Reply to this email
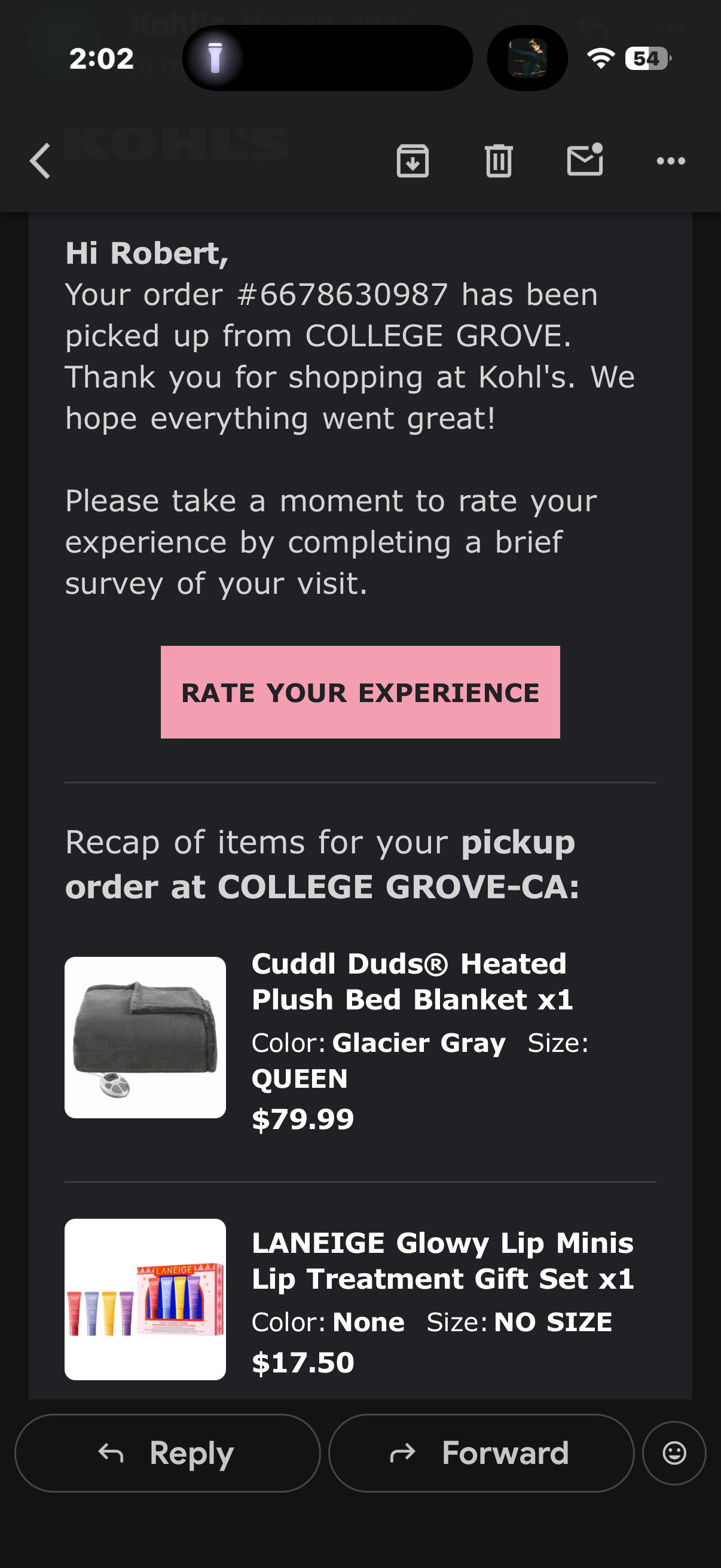 (167, 1453)
